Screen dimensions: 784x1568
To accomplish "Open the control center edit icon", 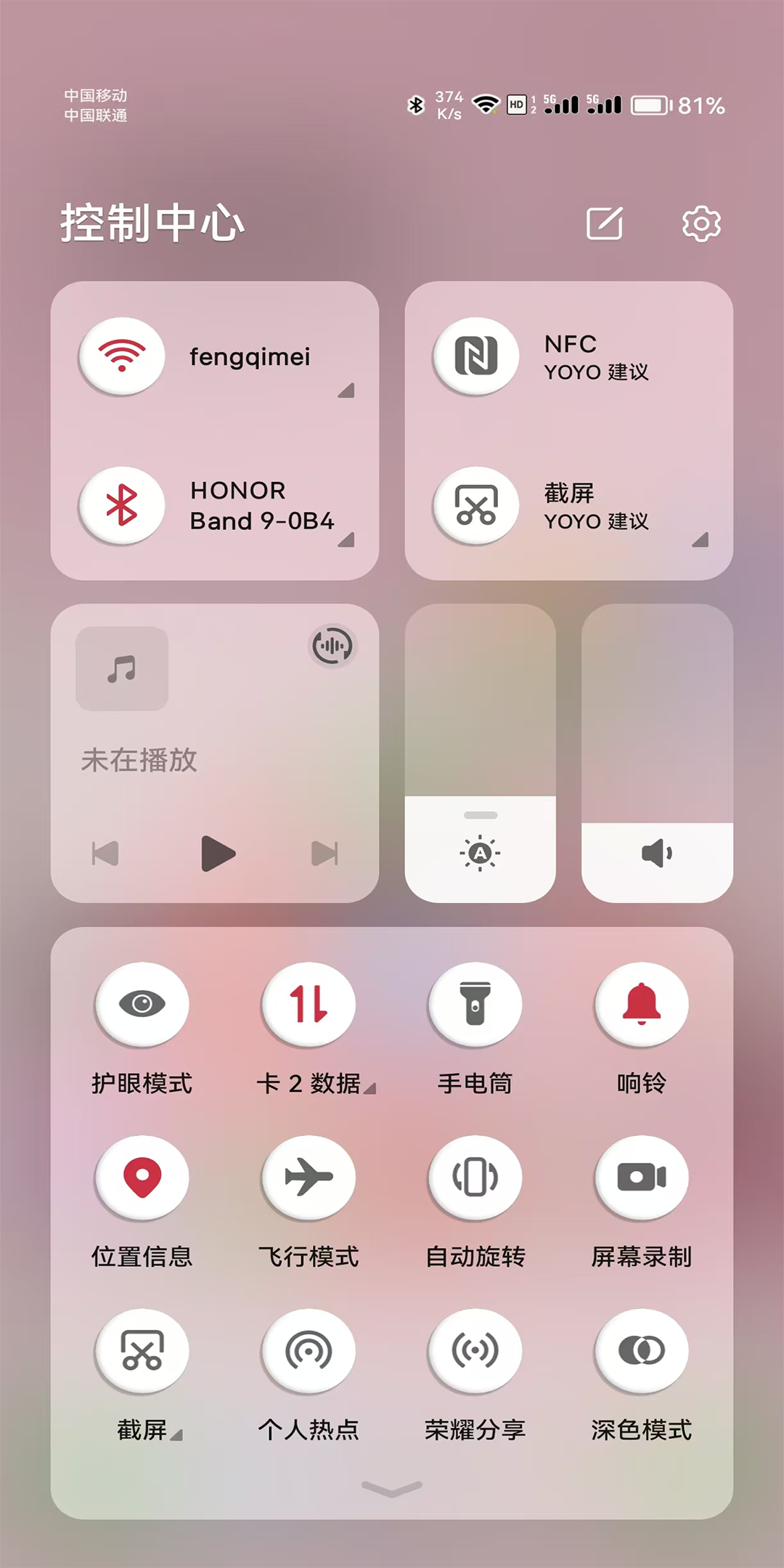I will 604,223.
